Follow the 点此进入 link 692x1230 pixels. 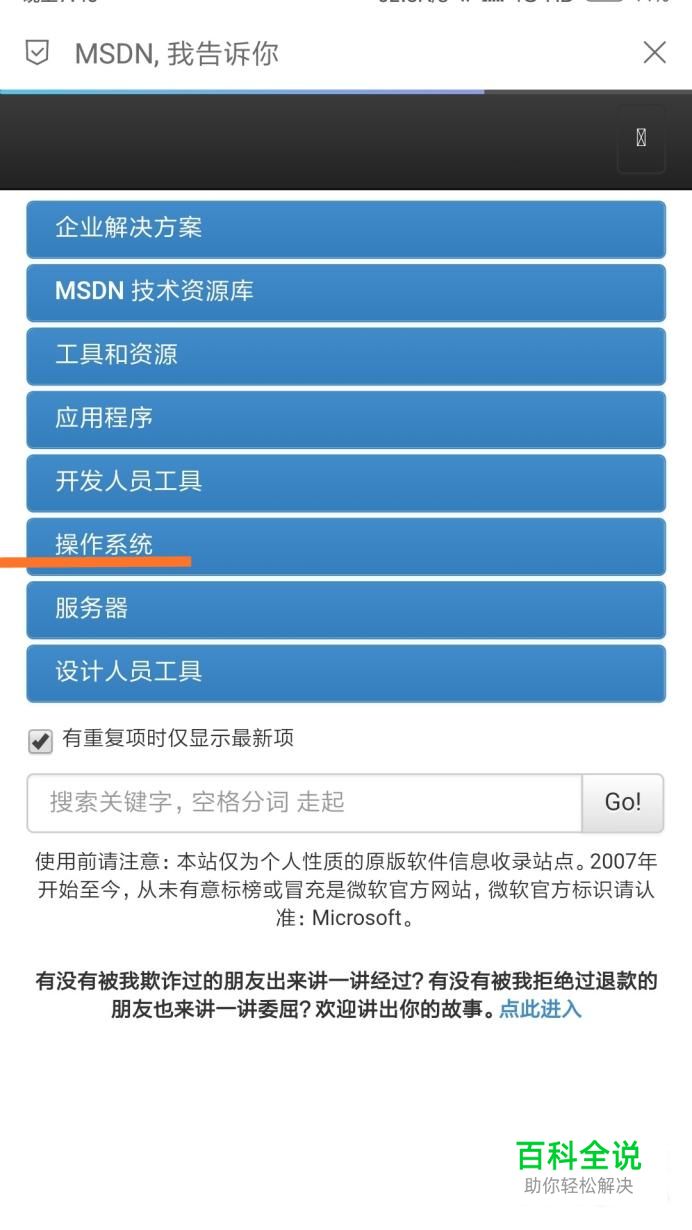coord(540,1009)
